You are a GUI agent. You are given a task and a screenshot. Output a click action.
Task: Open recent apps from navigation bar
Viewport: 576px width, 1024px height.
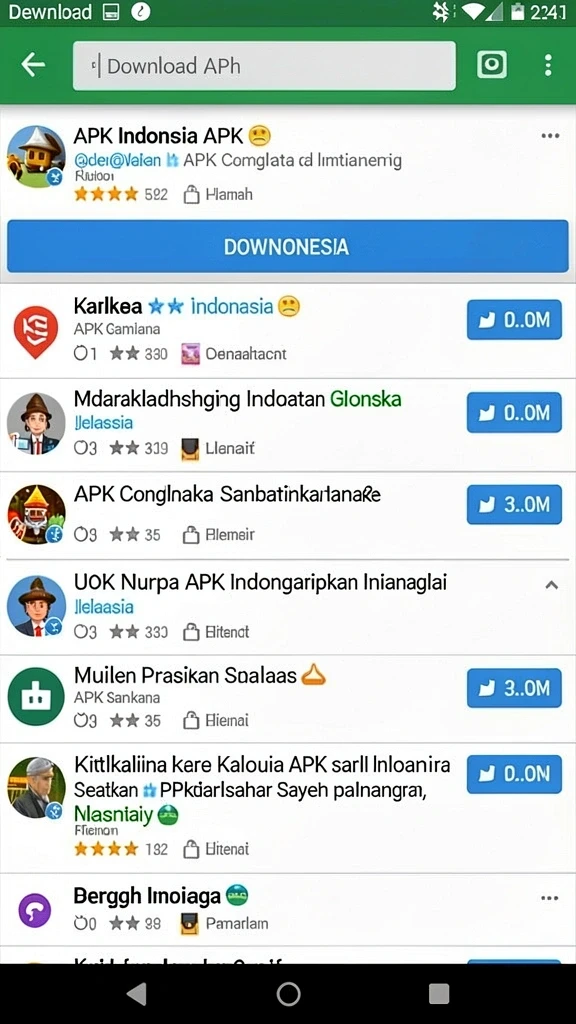(439, 994)
